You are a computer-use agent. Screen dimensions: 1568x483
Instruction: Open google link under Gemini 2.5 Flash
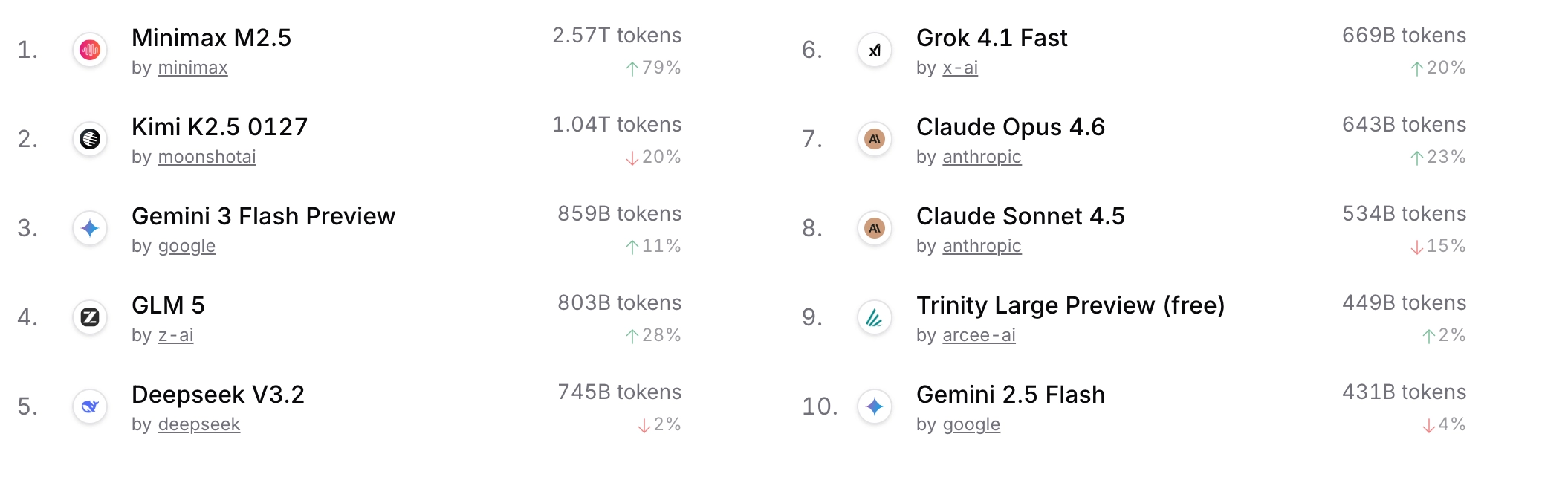click(x=971, y=424)
